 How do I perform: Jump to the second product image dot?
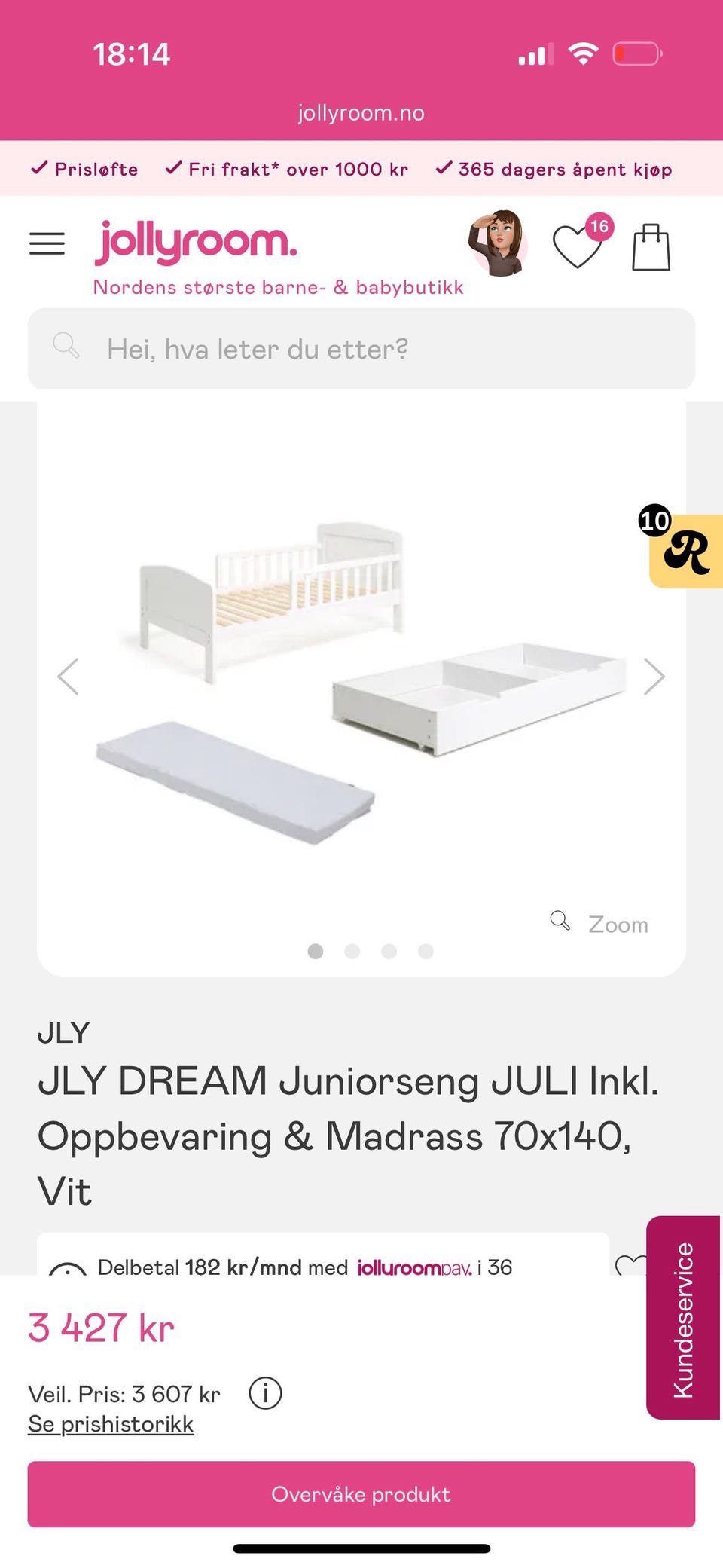[352, 952]
